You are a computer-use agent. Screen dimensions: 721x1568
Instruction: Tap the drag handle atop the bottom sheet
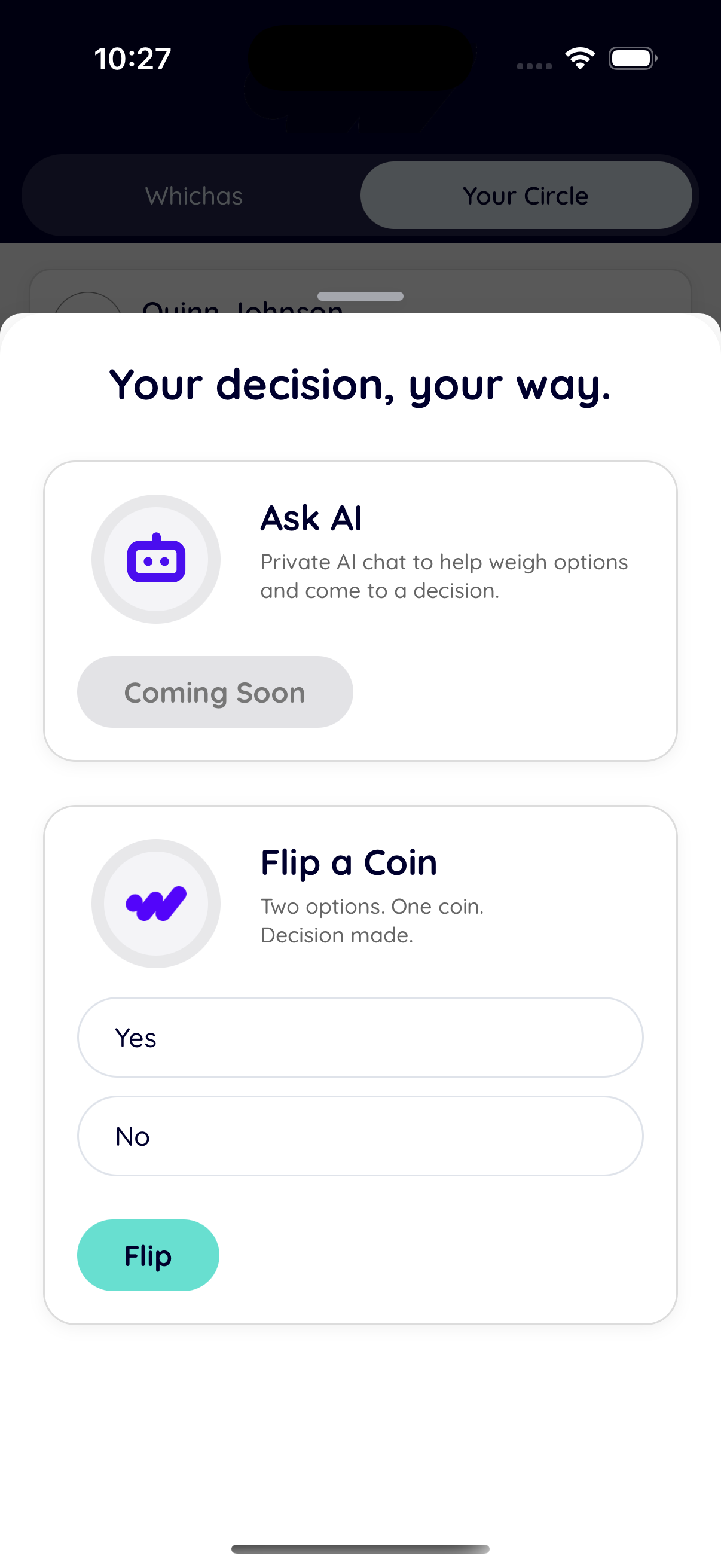pos(360,297)
